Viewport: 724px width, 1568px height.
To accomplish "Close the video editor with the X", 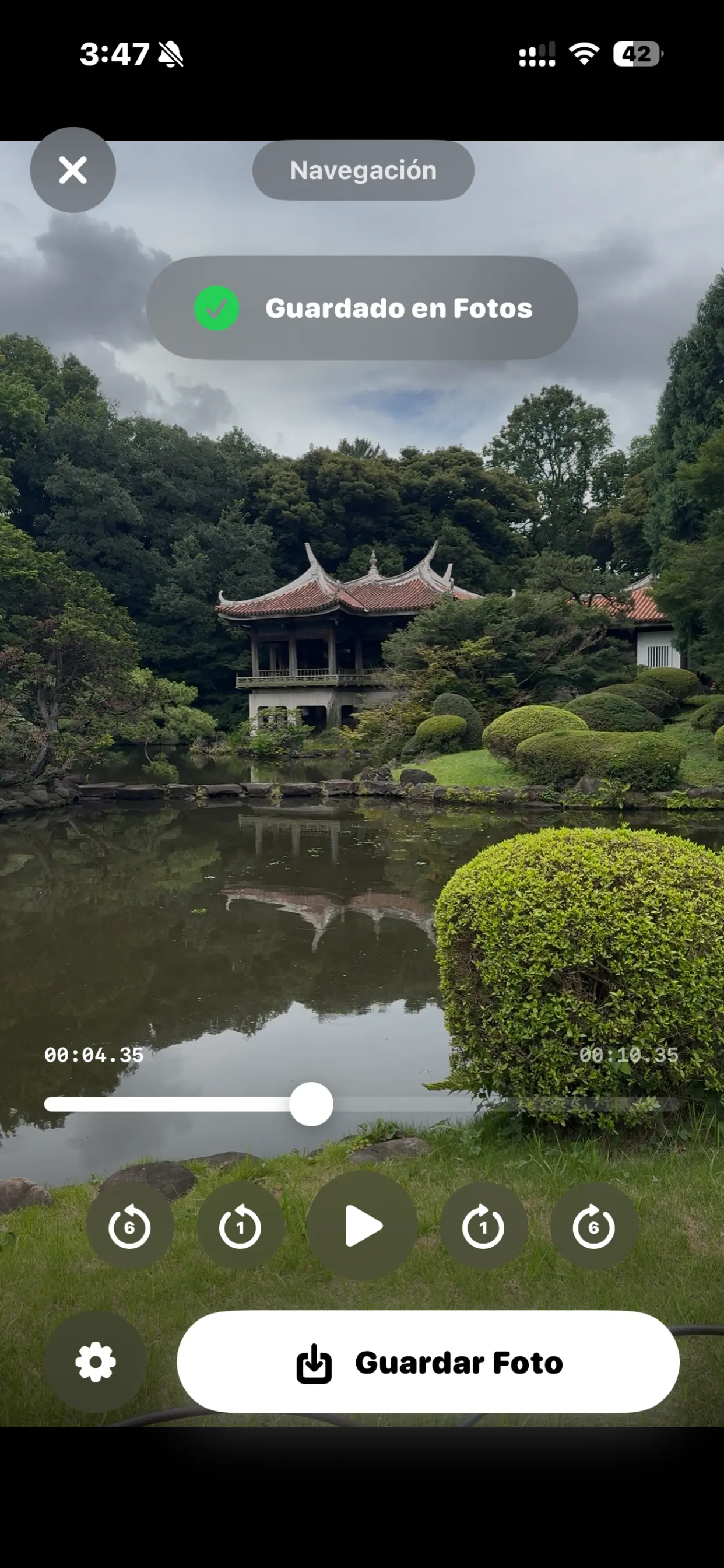I will point(72,170).
